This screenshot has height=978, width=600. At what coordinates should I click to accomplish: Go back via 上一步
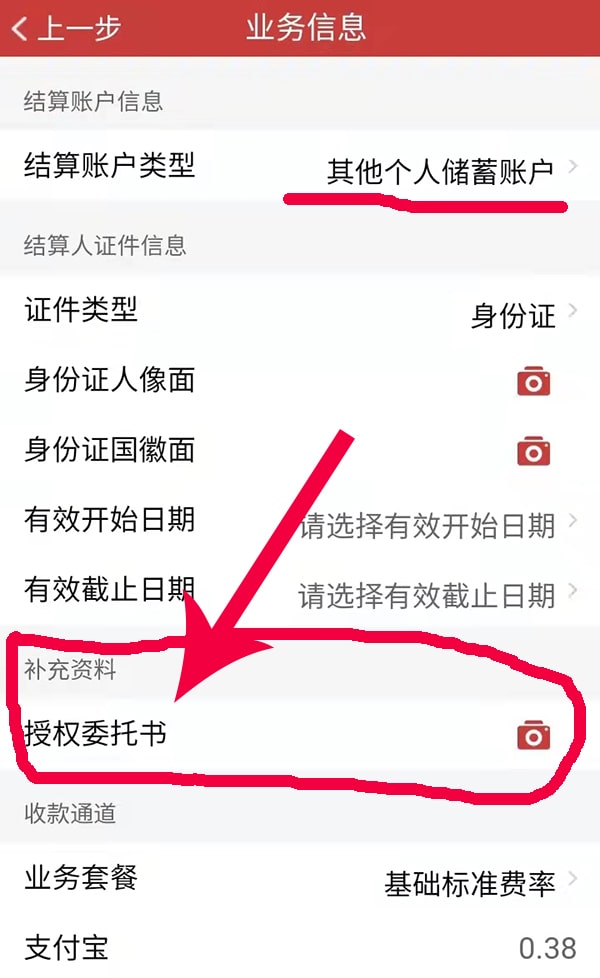point(66,28)
